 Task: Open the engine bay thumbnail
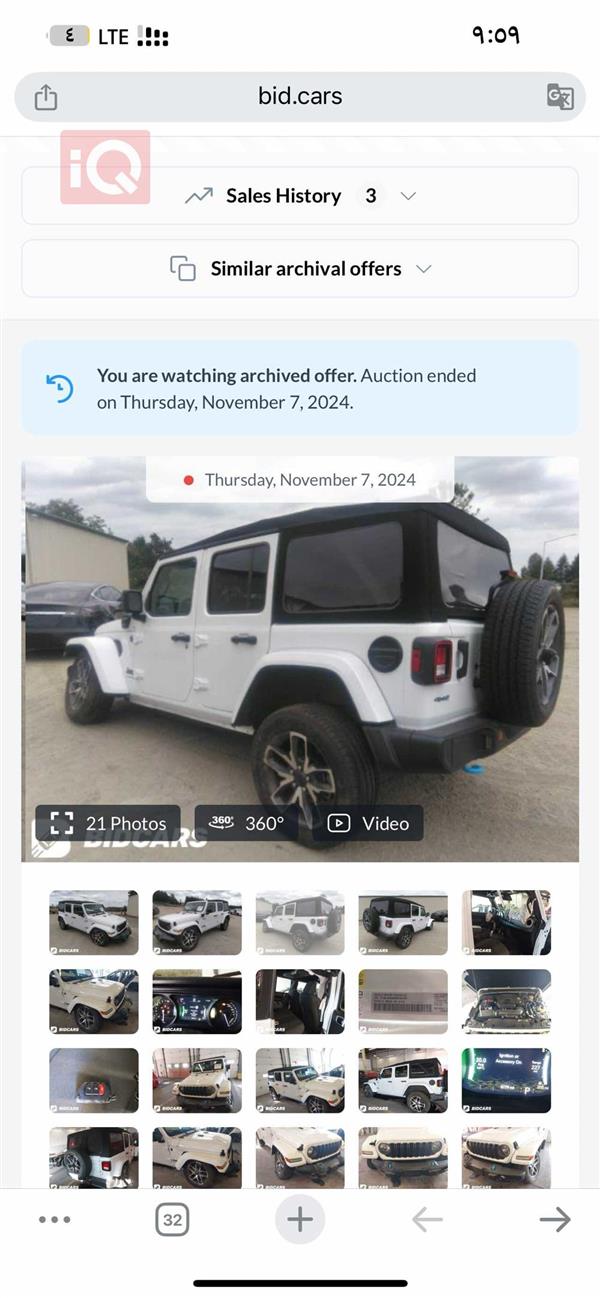(506, 1001)
